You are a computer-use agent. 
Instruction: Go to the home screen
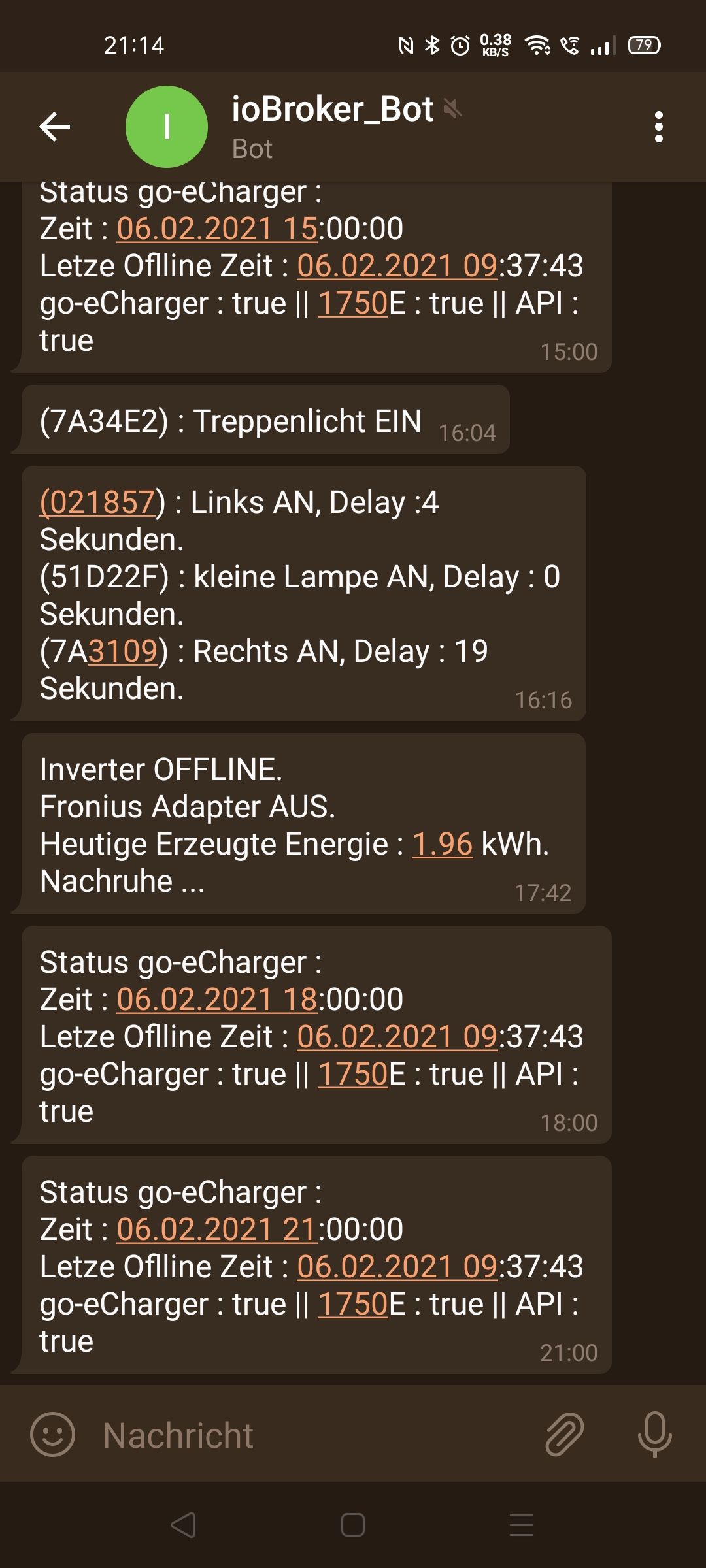(353, 1526)
